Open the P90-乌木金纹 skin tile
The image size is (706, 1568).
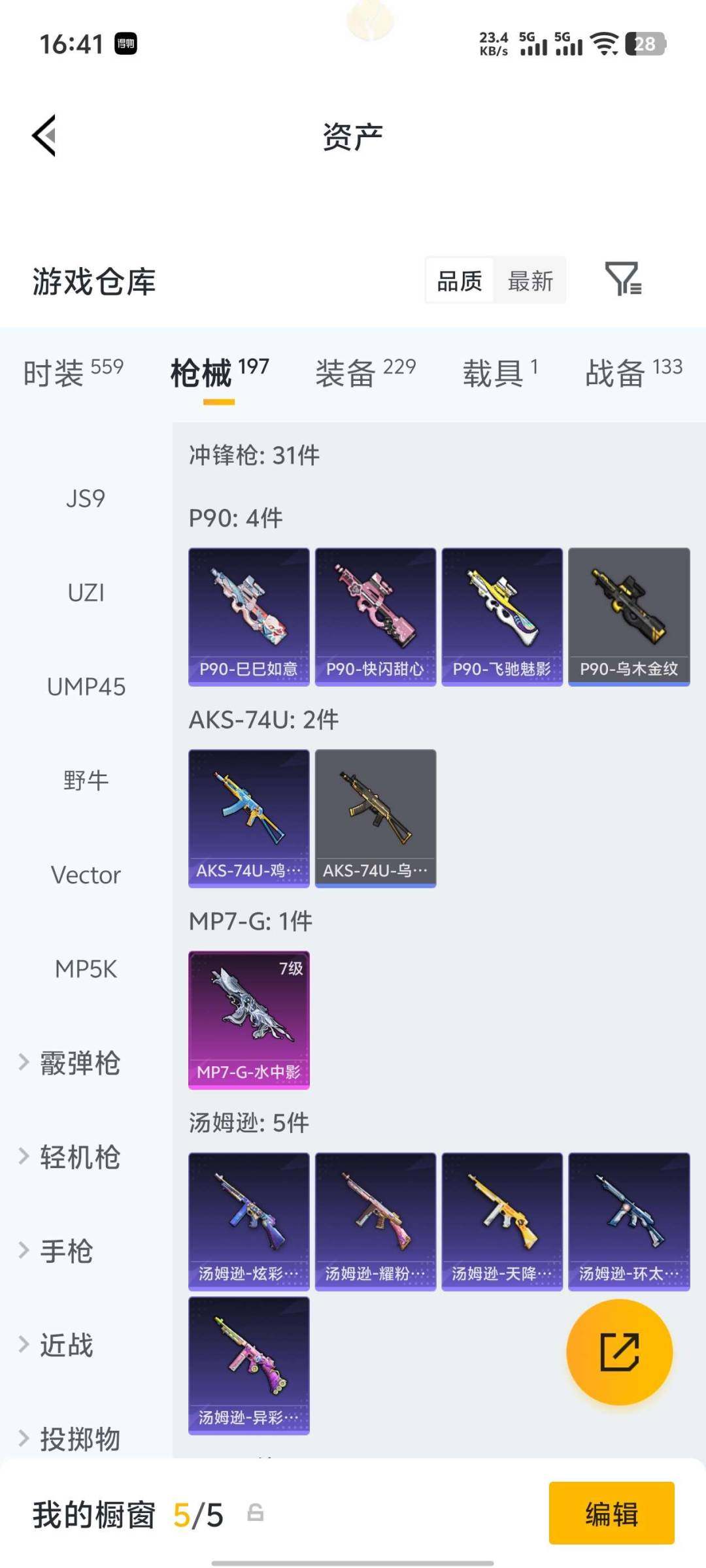click(x=629, y=616)
